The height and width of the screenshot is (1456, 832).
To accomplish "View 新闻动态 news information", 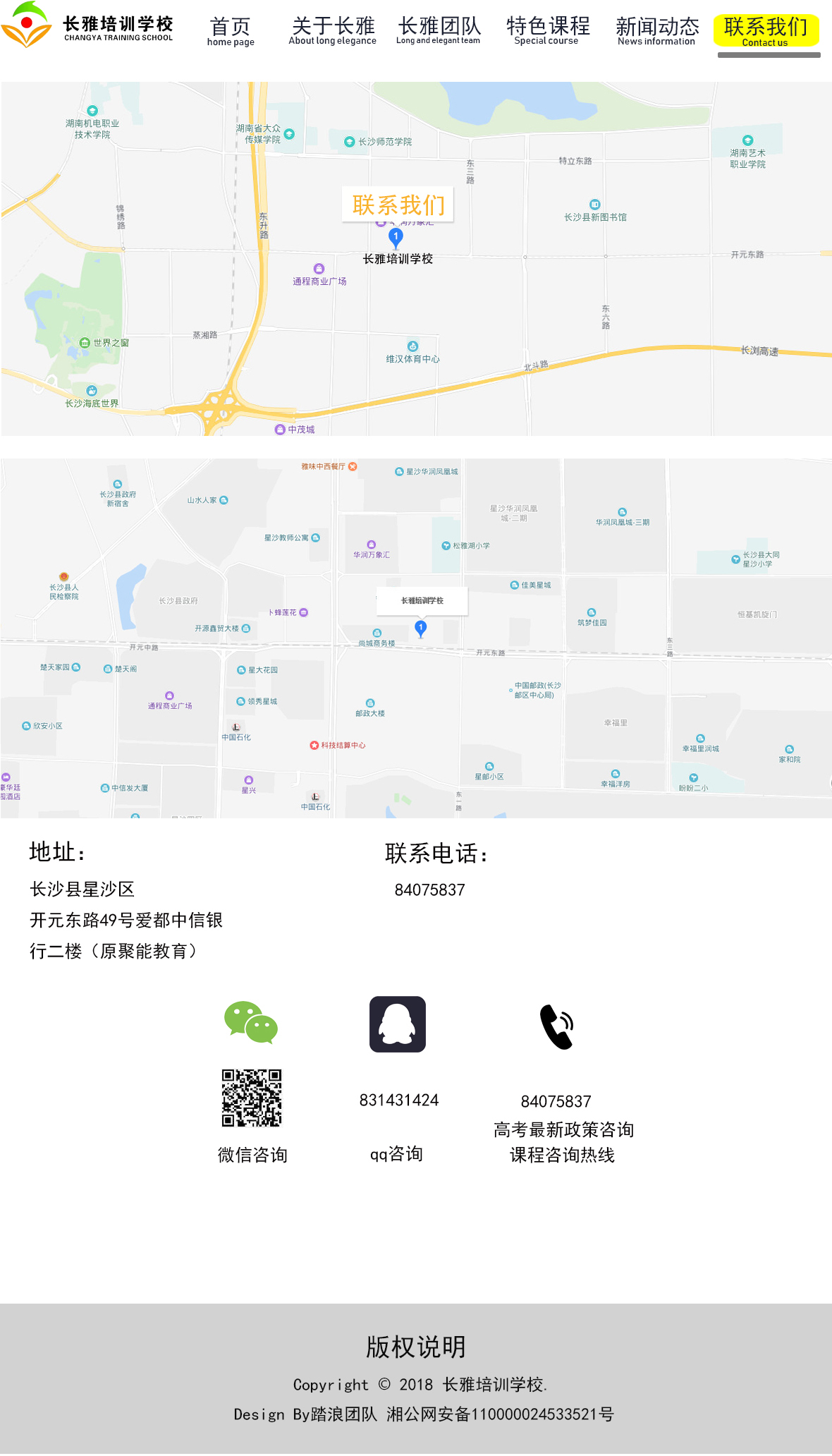I will (656, 31).
